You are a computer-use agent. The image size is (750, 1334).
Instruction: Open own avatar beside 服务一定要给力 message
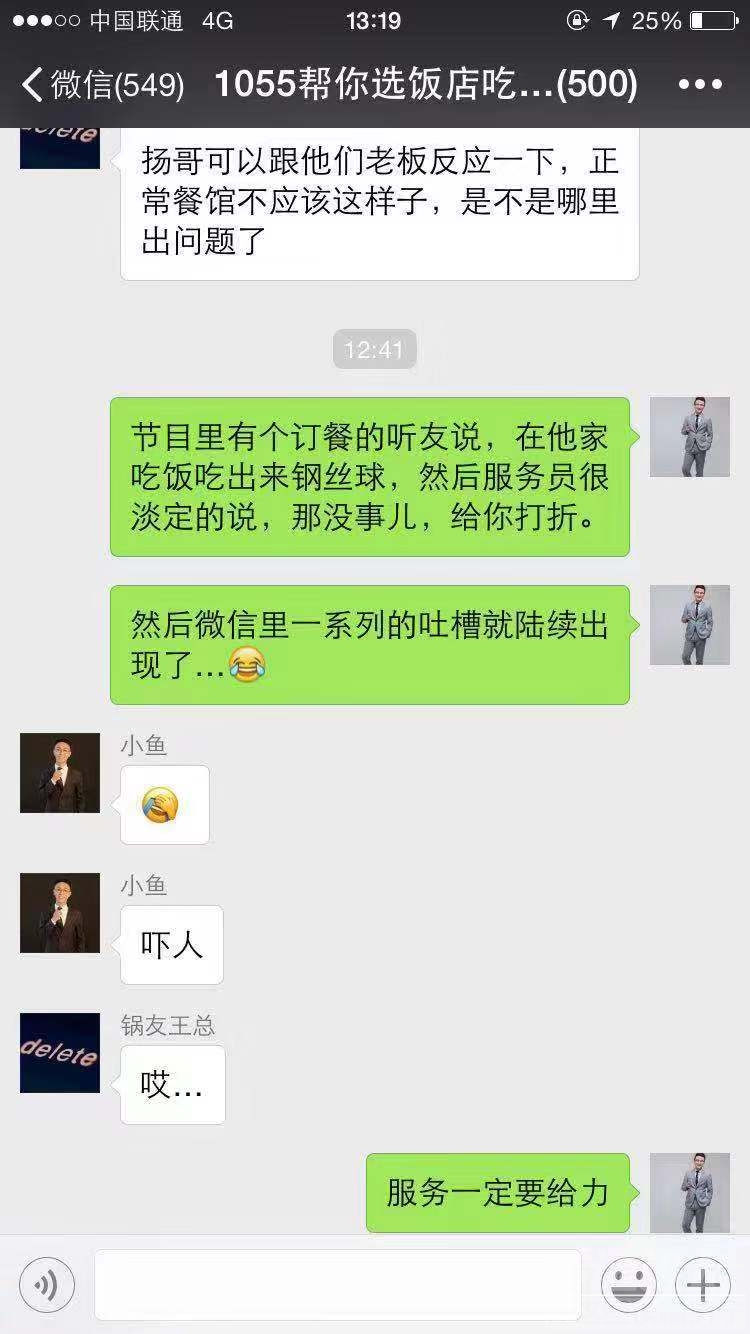point(690,1192)
